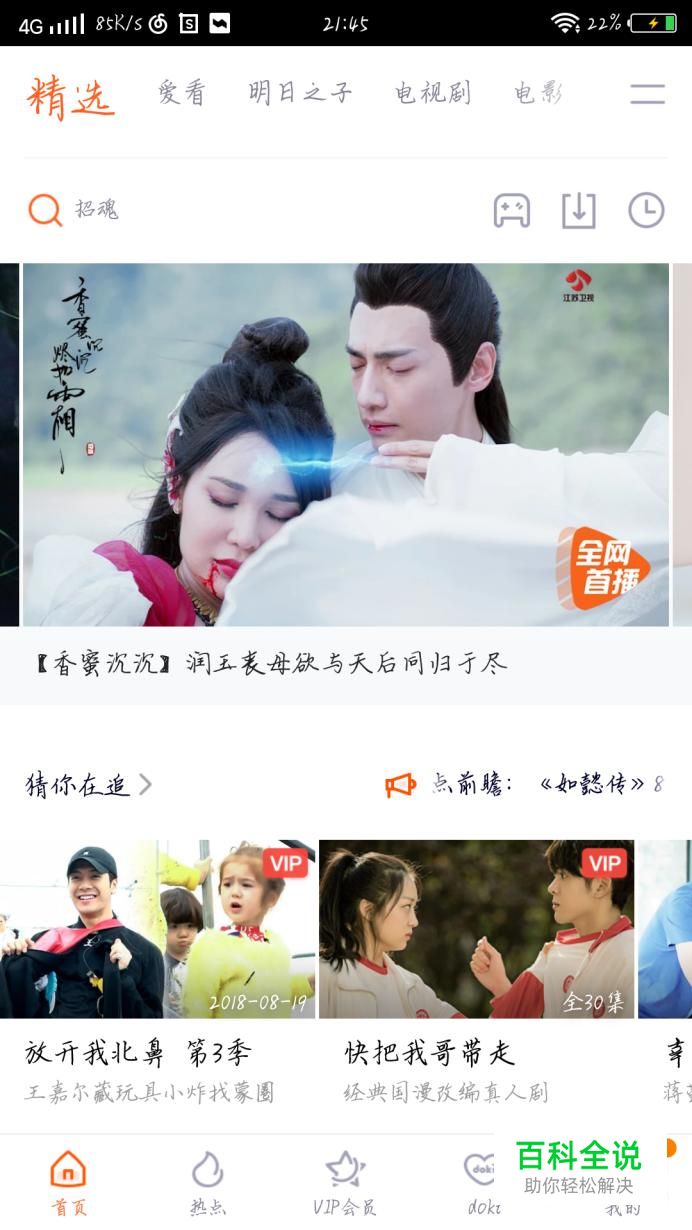Select the 电影 tab
The height and width of the screenshot is (1230, 692).
(x=538, y=94)
